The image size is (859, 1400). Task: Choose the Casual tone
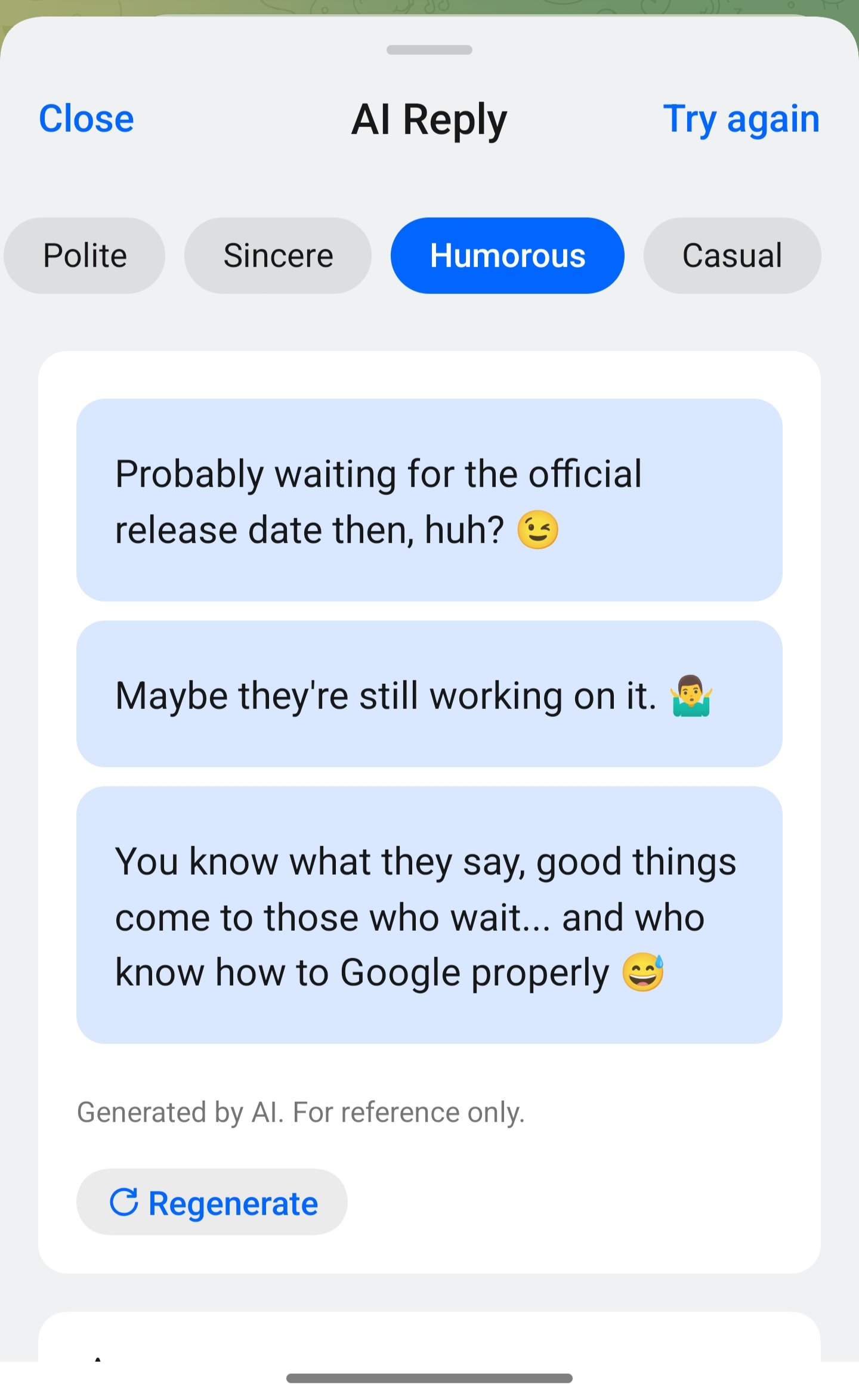pyautogui.click(x=732, y=255)
